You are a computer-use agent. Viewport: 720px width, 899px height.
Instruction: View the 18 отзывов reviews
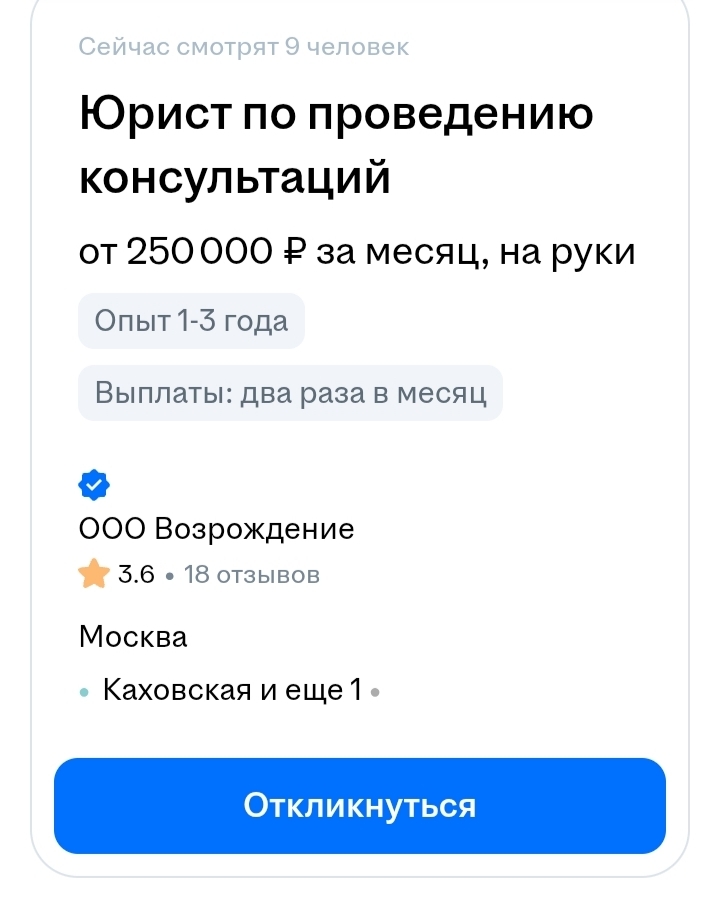click(x=252, y=575)
